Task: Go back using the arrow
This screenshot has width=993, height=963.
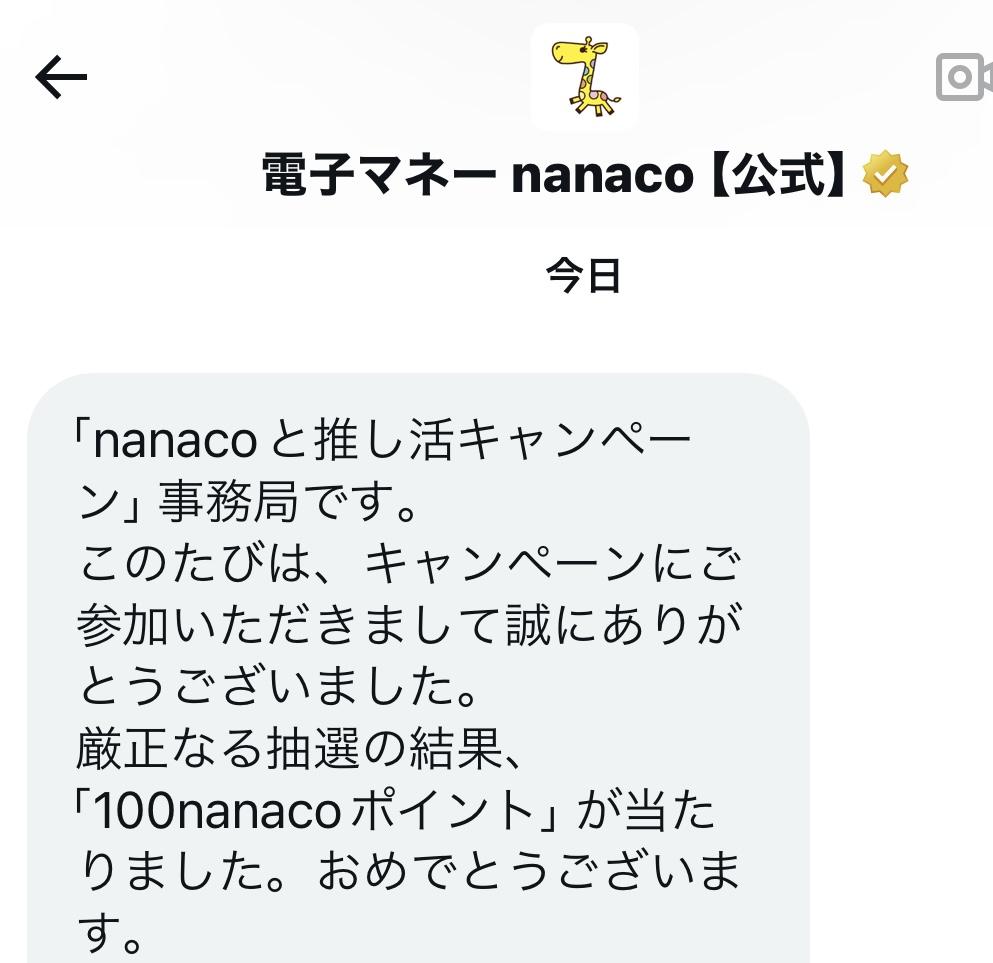Action: (61, 78)
